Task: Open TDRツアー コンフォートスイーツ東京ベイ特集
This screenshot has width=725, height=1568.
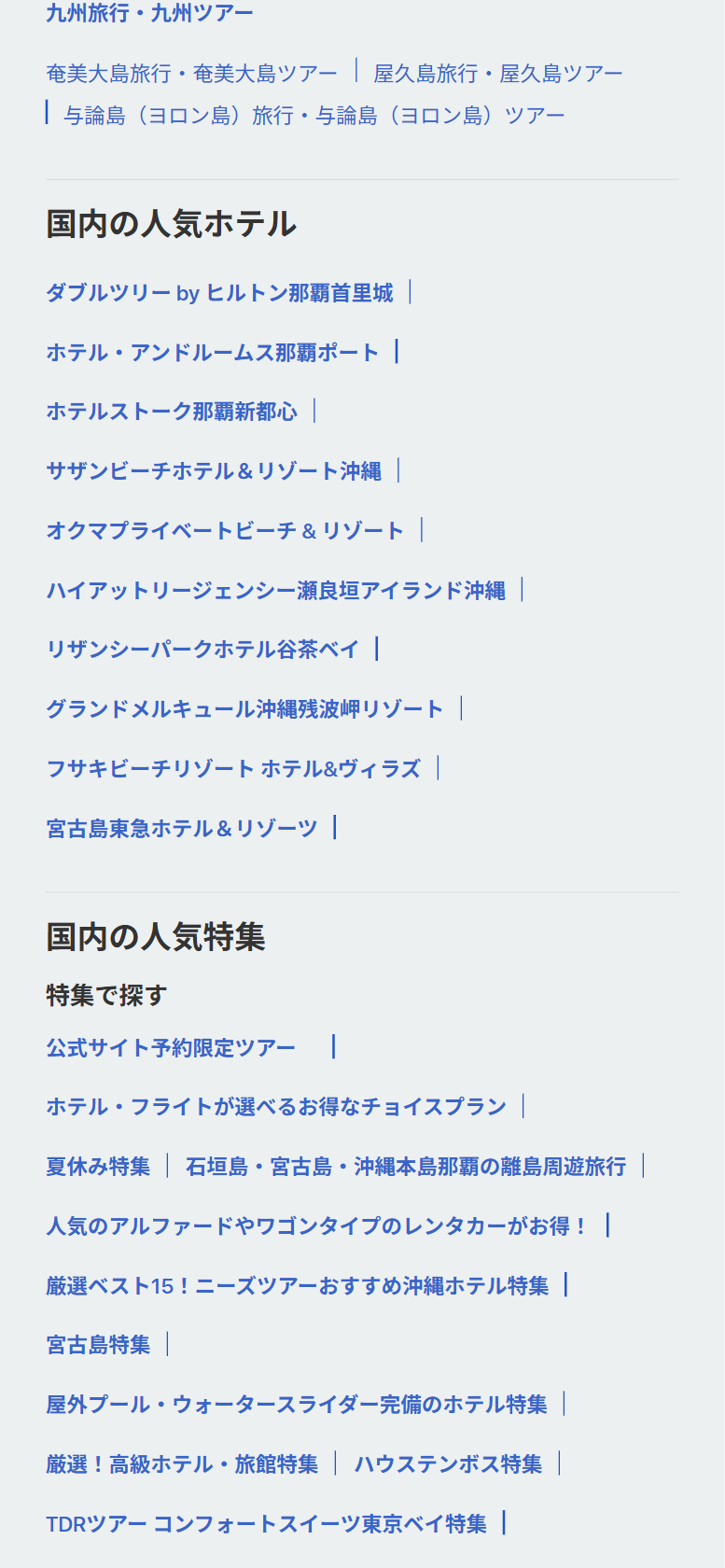Action: pyautogui.click(x=266, y=1524)
